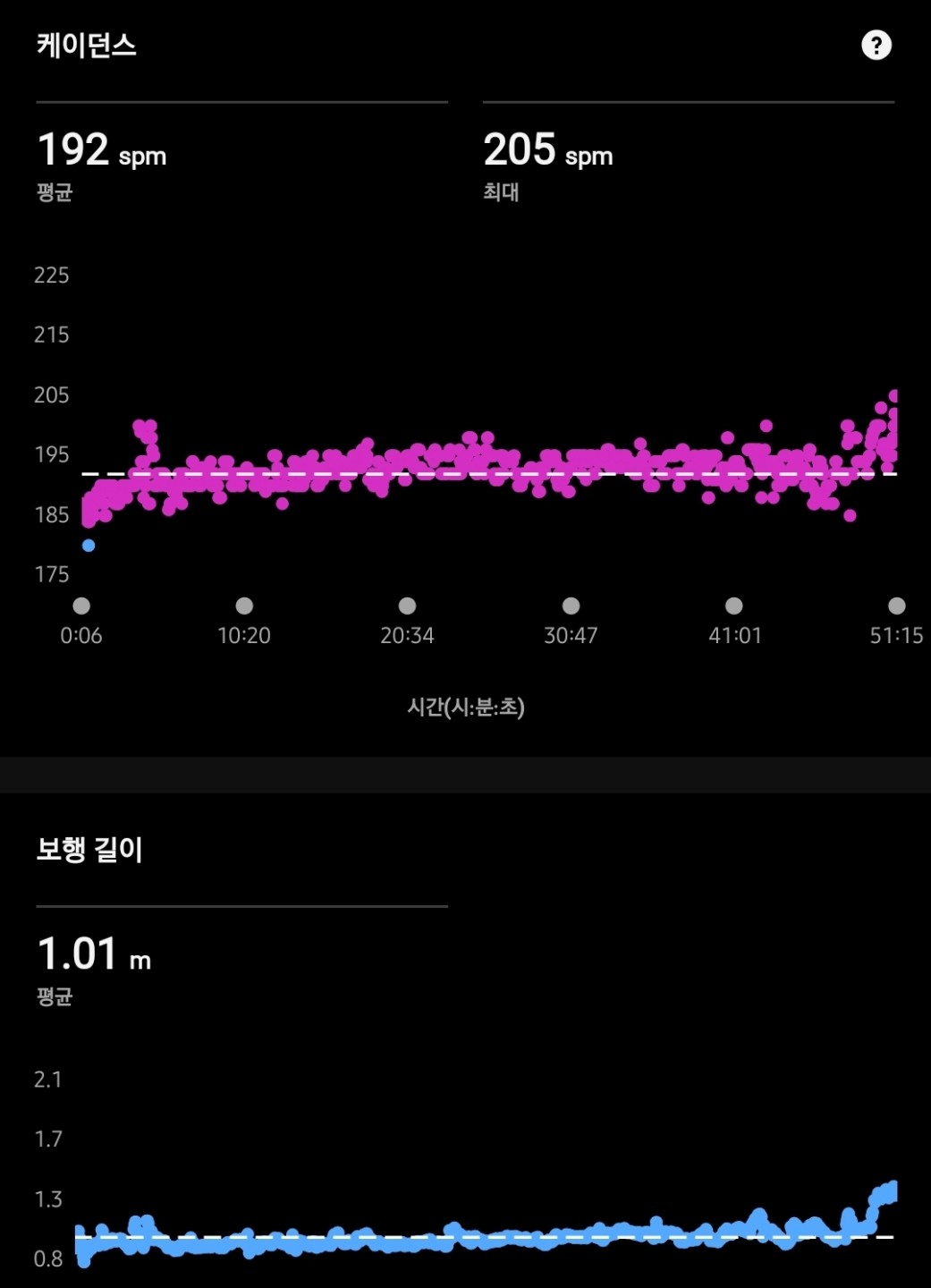Open the cadence help question mark
931x1288 pixels.
tap(876, 45)
